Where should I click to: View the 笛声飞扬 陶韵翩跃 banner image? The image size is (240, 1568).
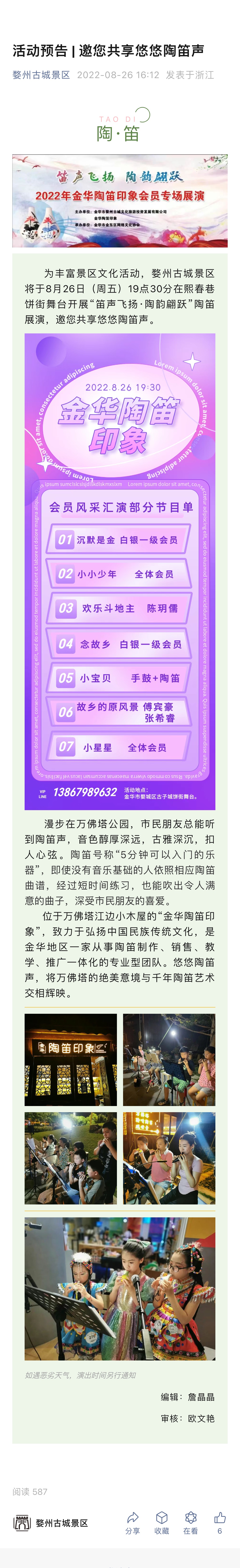(120, 201)
